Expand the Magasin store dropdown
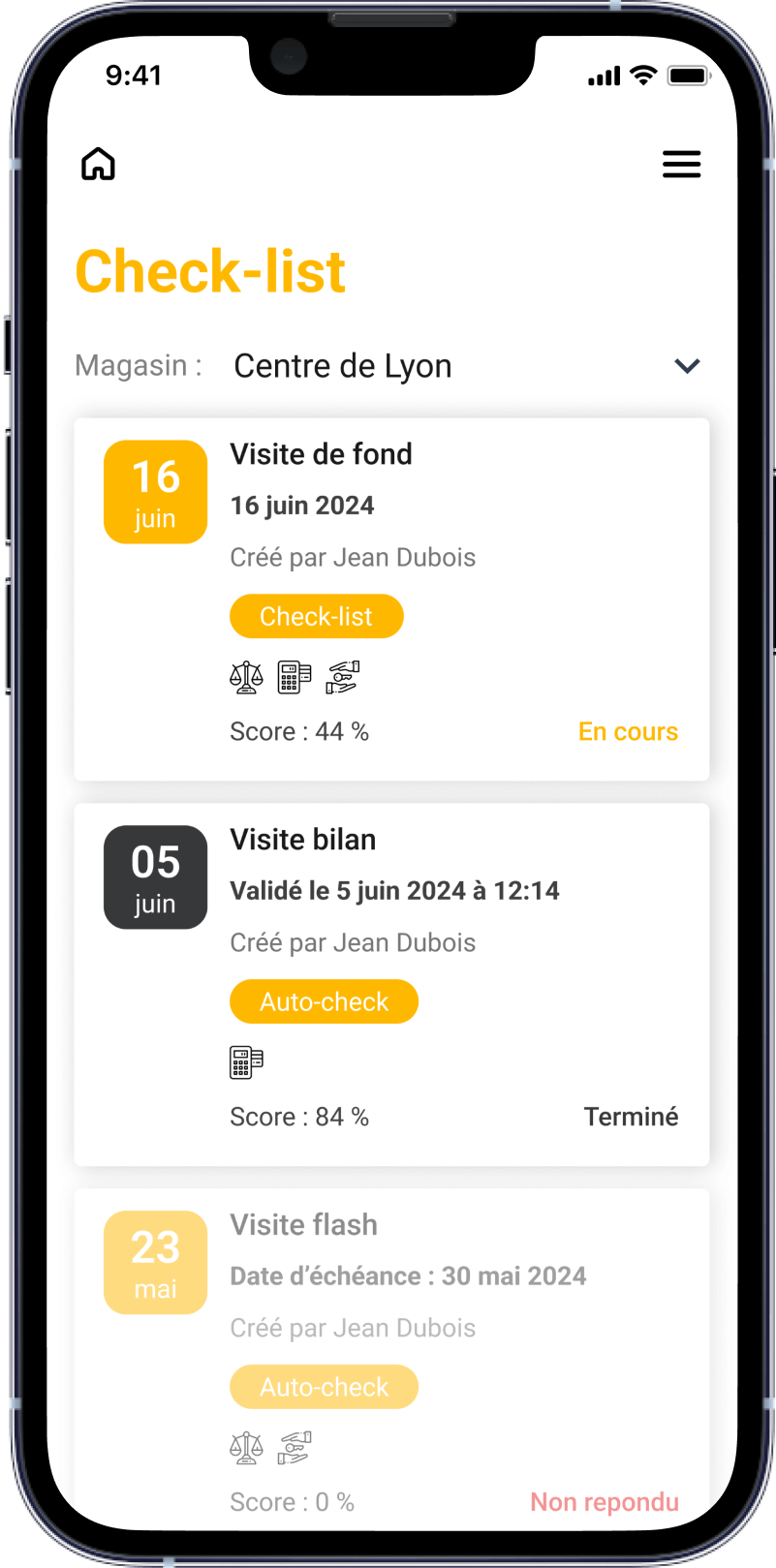This screenshot has height=1568, width=776. point(686,366)
